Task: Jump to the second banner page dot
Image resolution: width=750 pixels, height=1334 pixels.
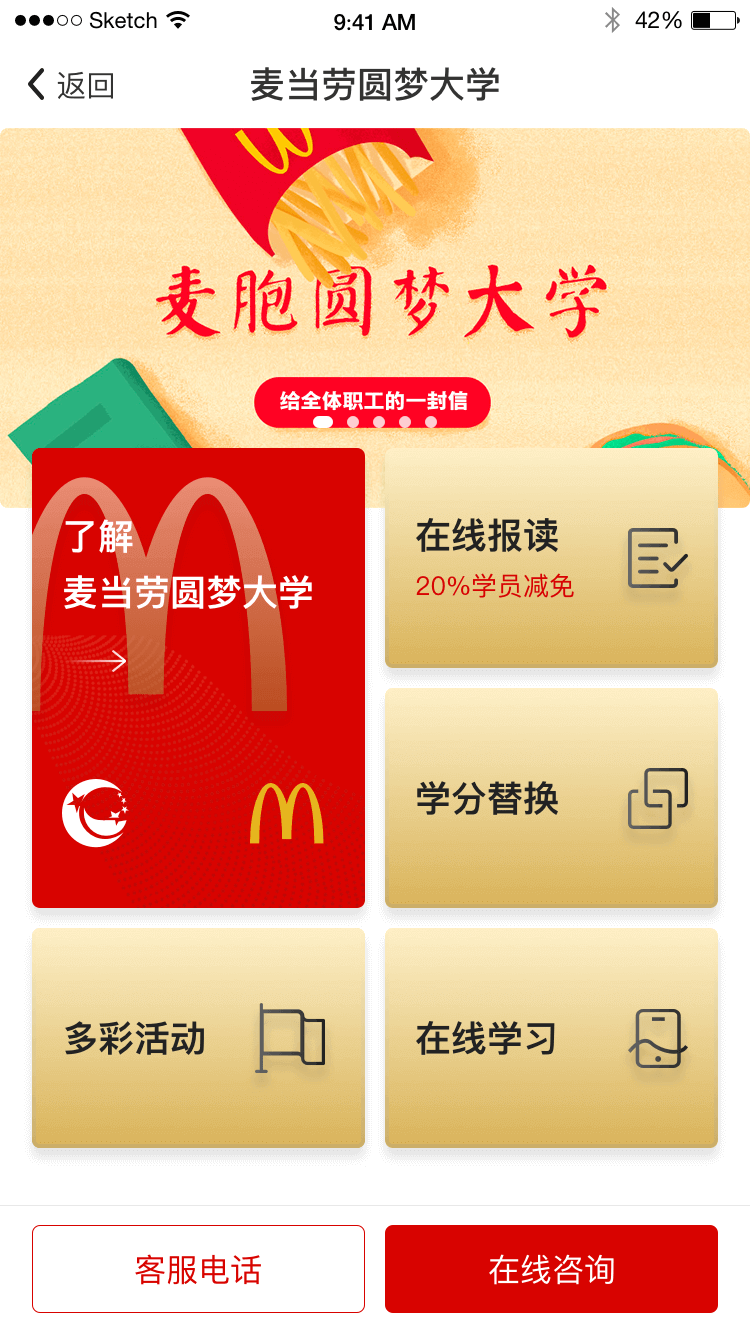Action: point(353,422)
